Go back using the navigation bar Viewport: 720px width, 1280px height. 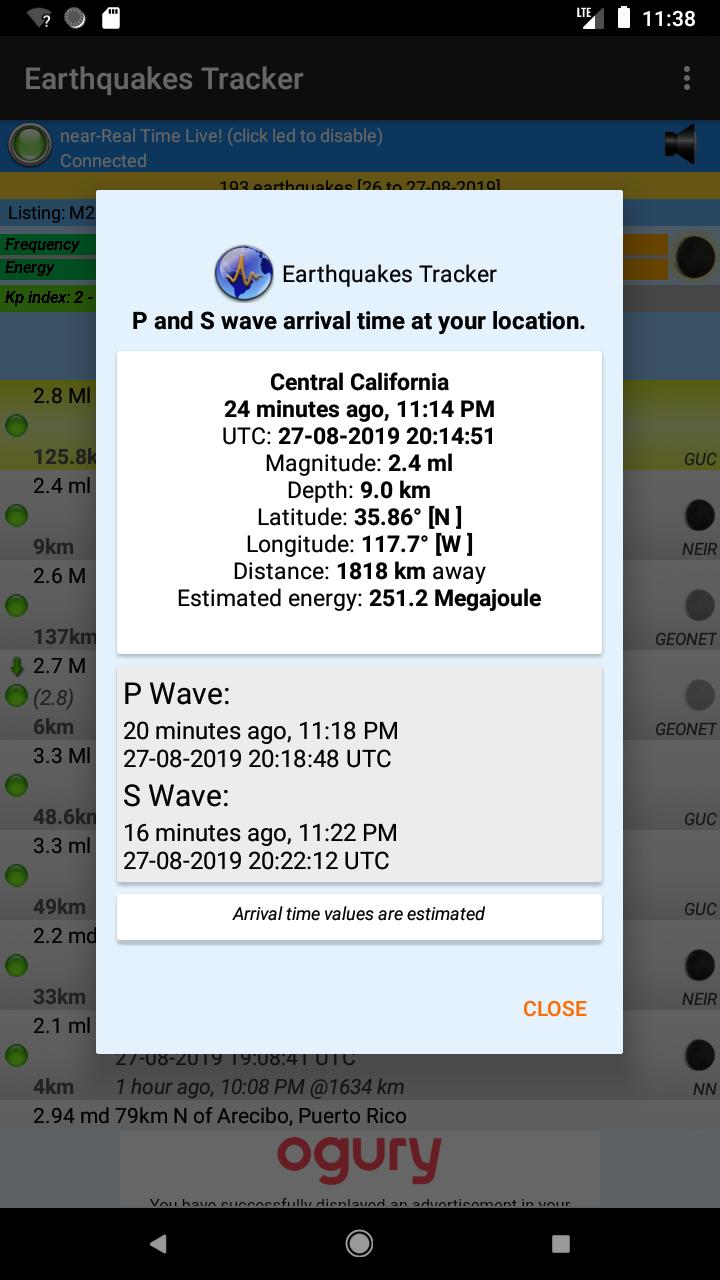pos(158,1243)
